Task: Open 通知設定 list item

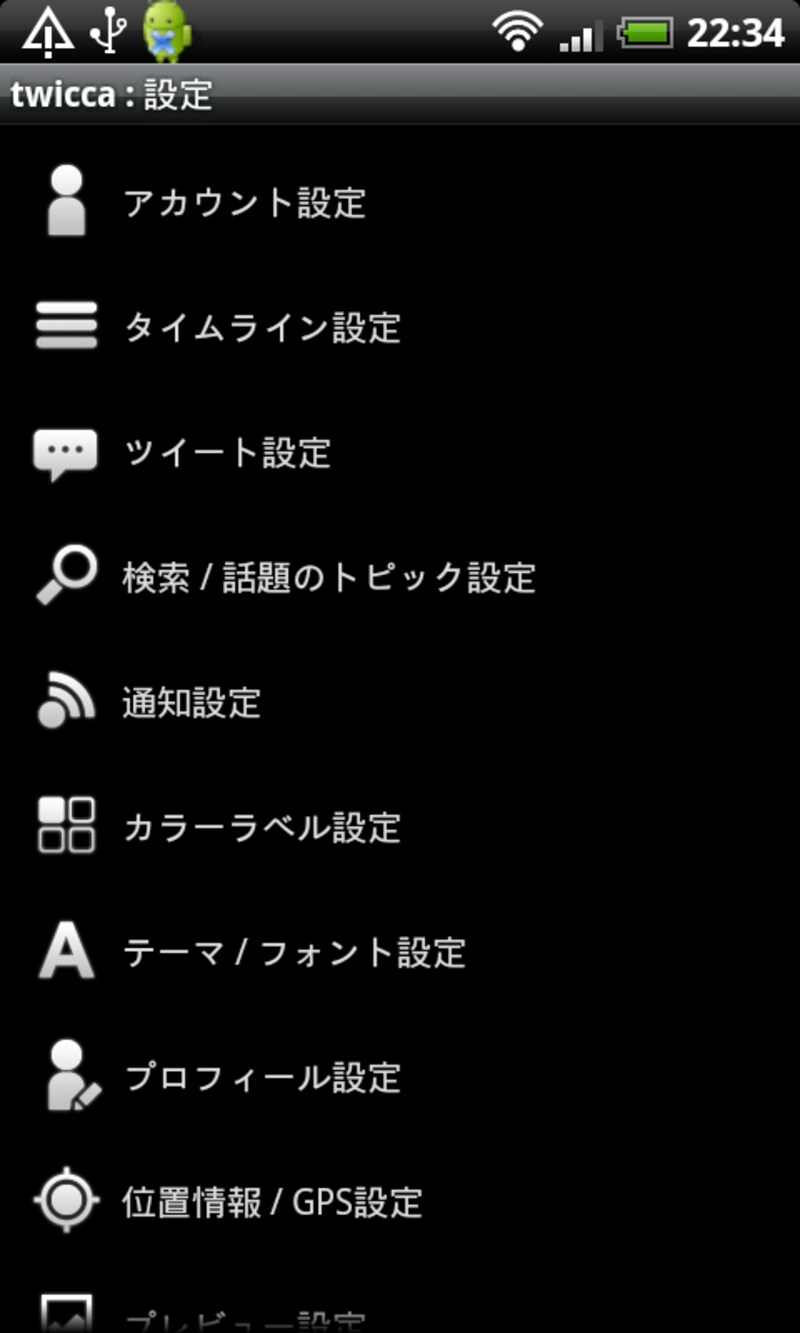Action: 190,703
